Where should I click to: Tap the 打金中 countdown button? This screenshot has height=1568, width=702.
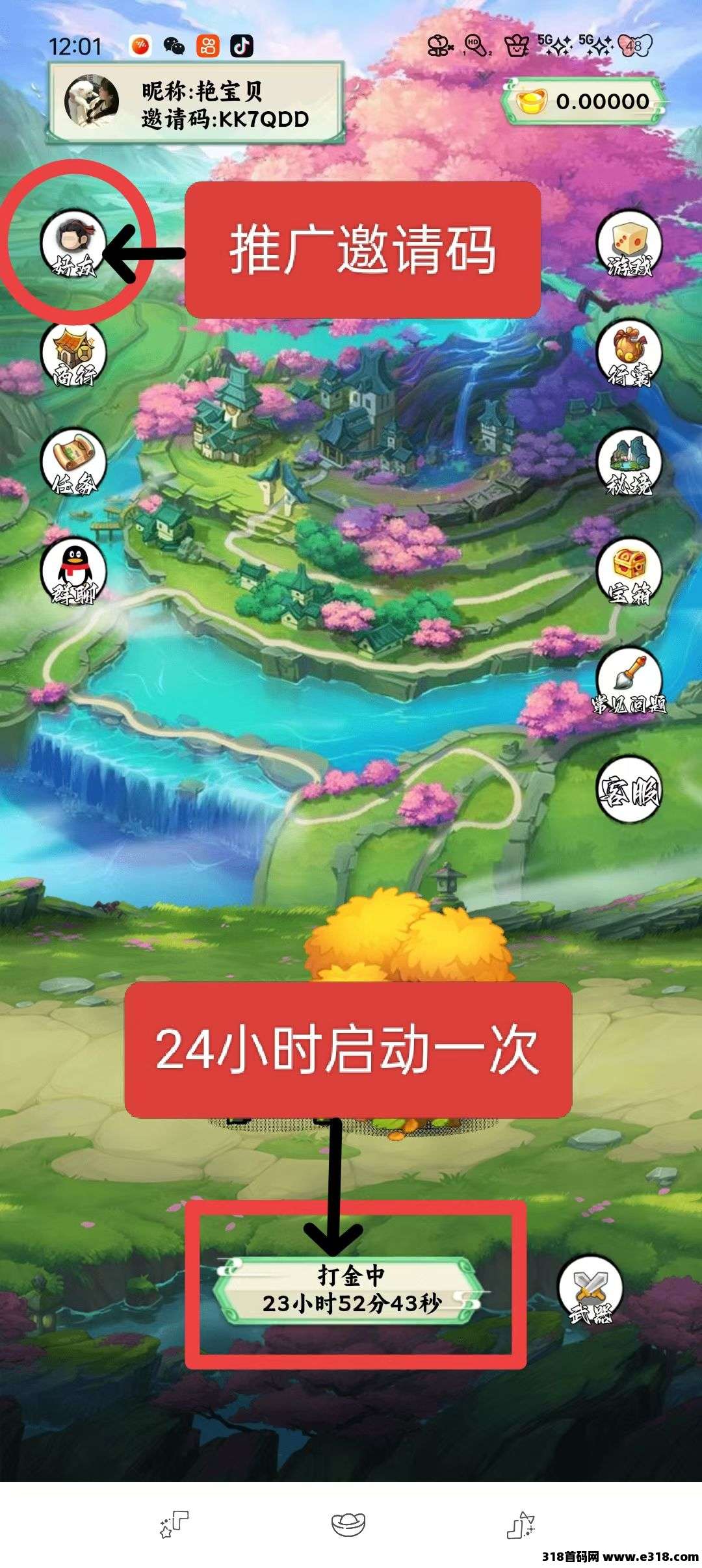tap(351, 1290)
